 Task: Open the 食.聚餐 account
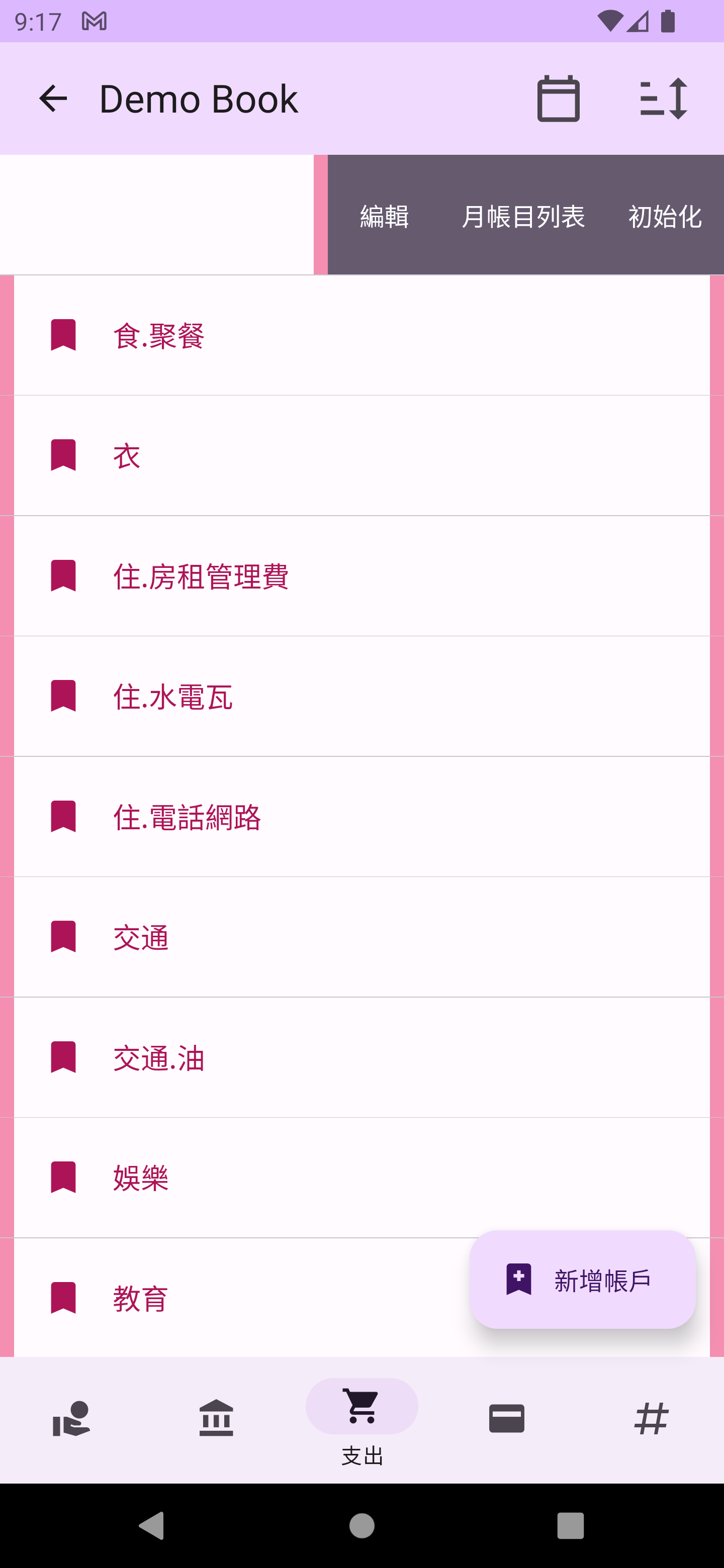(x=361, y=335)
